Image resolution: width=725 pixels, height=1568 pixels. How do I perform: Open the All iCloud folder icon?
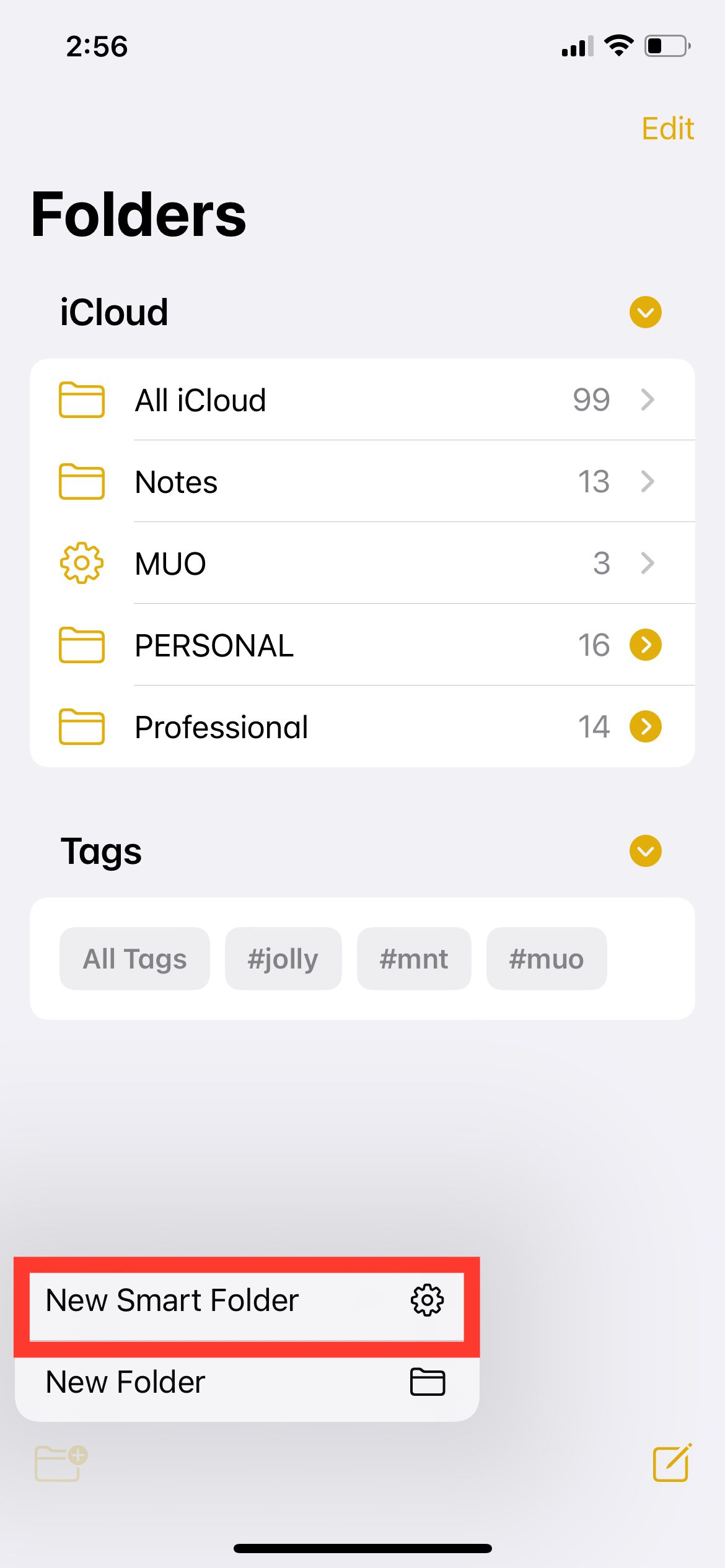tap(81, 399)
